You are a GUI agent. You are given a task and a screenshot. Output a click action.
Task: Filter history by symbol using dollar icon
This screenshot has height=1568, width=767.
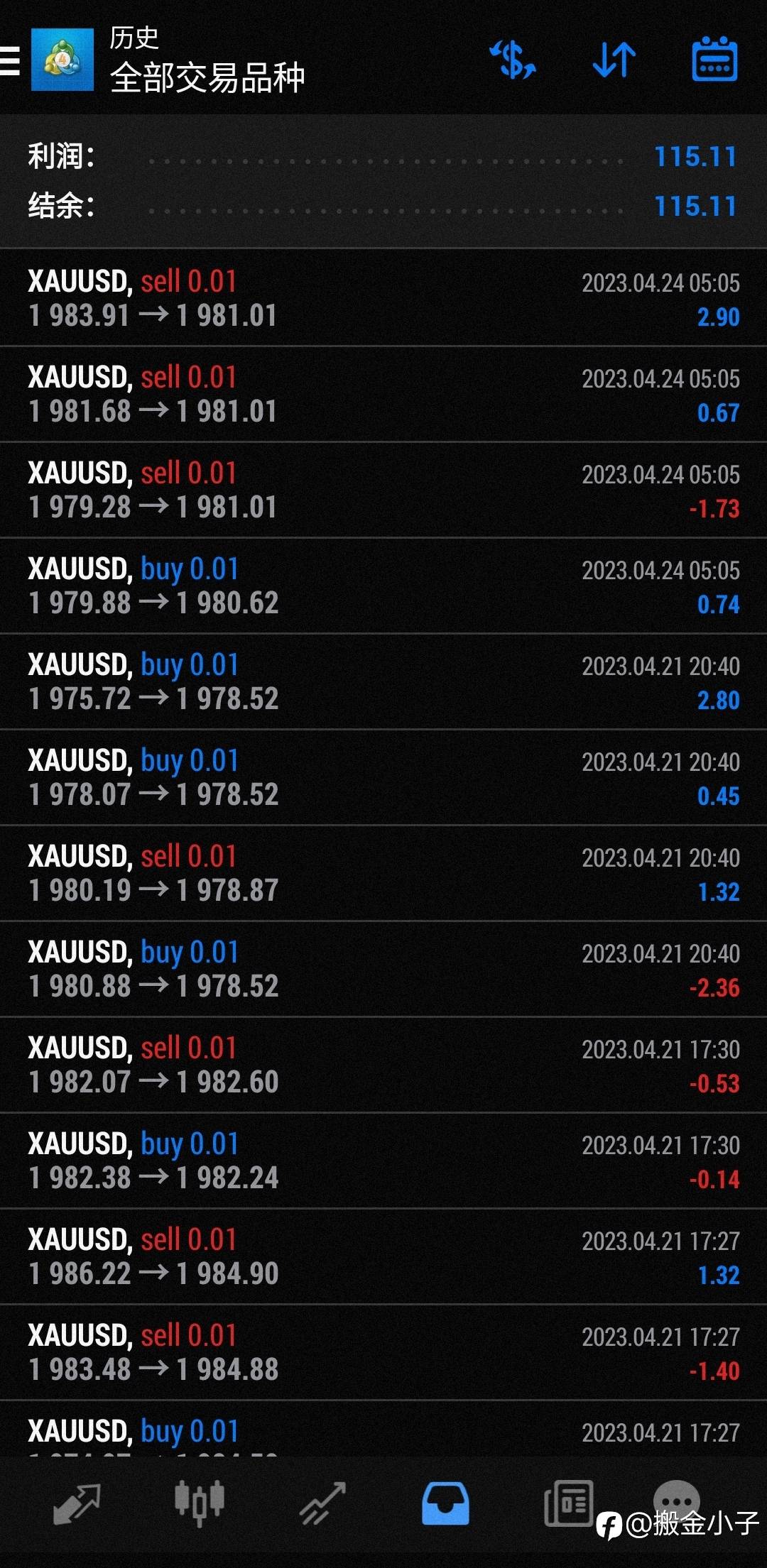click(x=513, y=60)
